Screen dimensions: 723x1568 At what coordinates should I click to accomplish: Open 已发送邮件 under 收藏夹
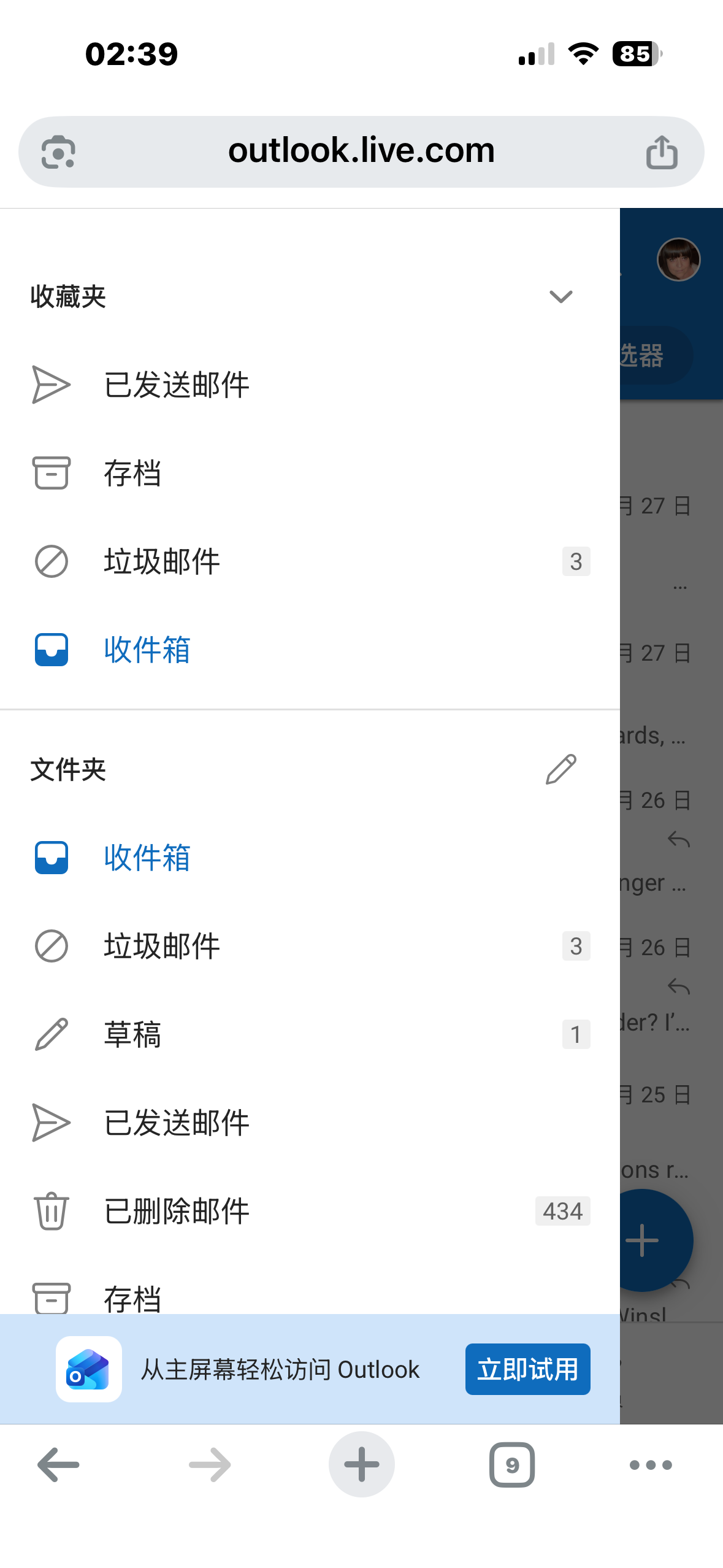pos(177,385)
